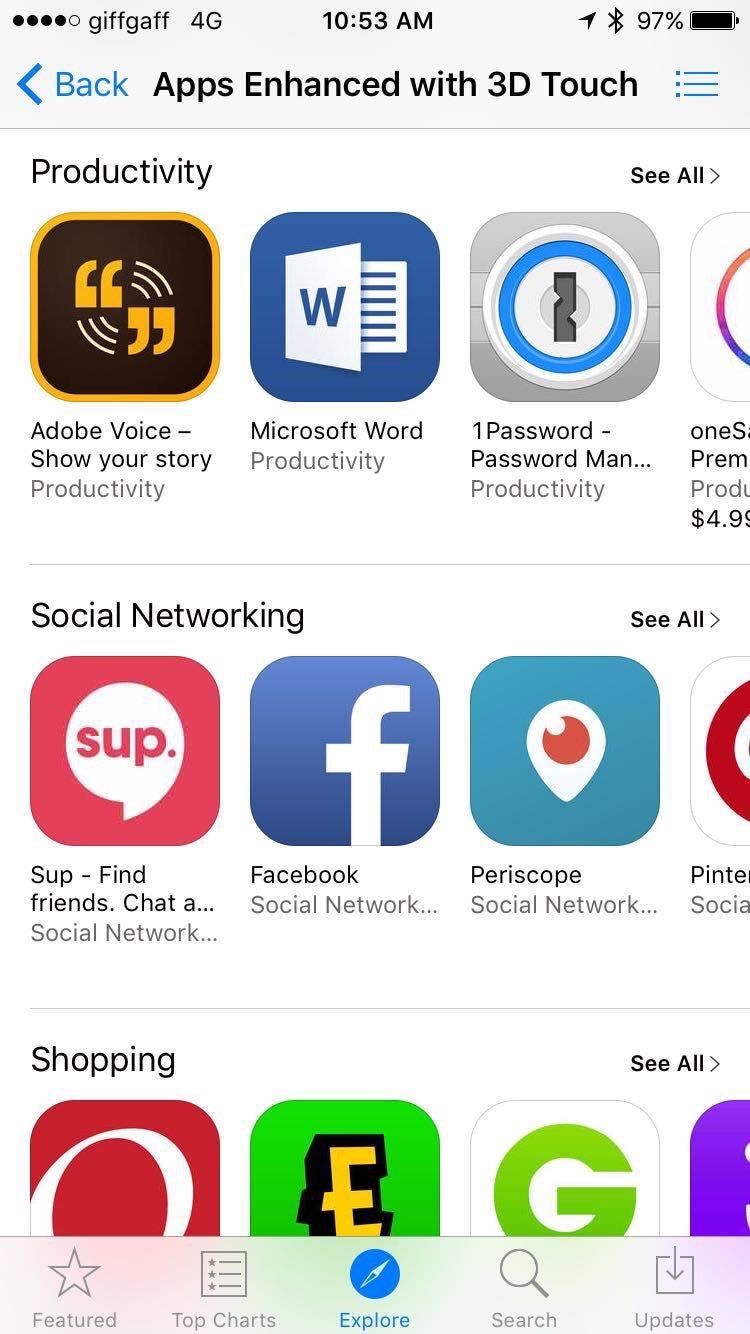Open 1Password app page

point(565,306)
